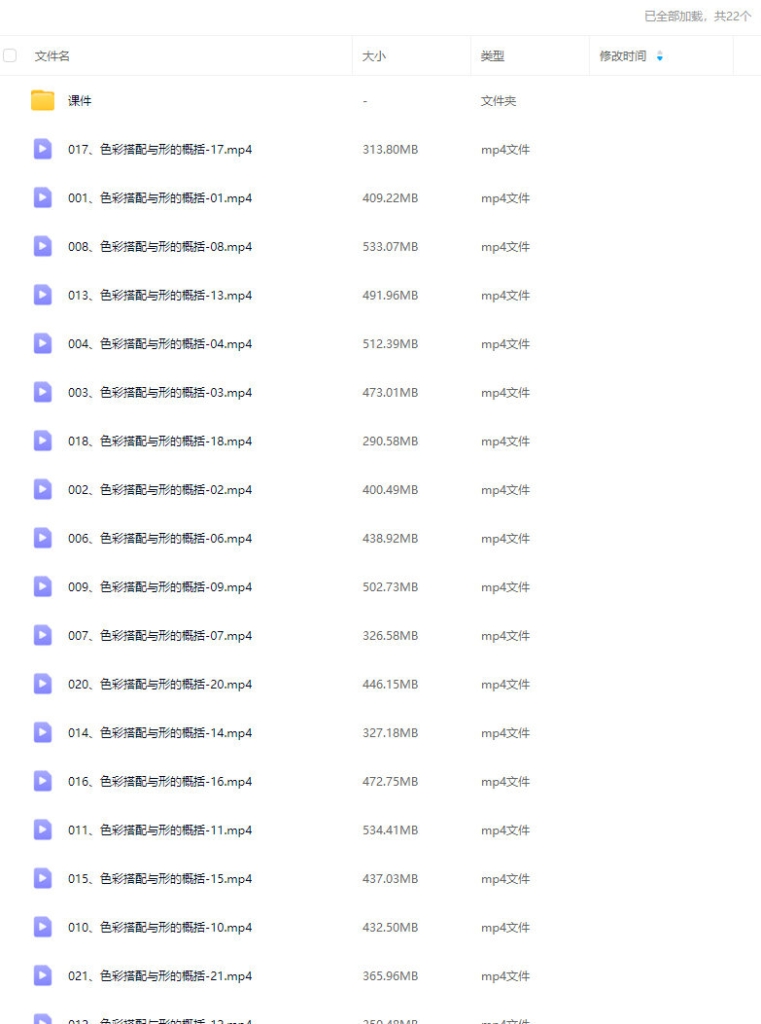The height and width of the screenshot is (1024, 761).
Task: Open video 021、色彩搭配与形的概括-21.mp4
Action: pyautogui.click(x=160, y=976)
